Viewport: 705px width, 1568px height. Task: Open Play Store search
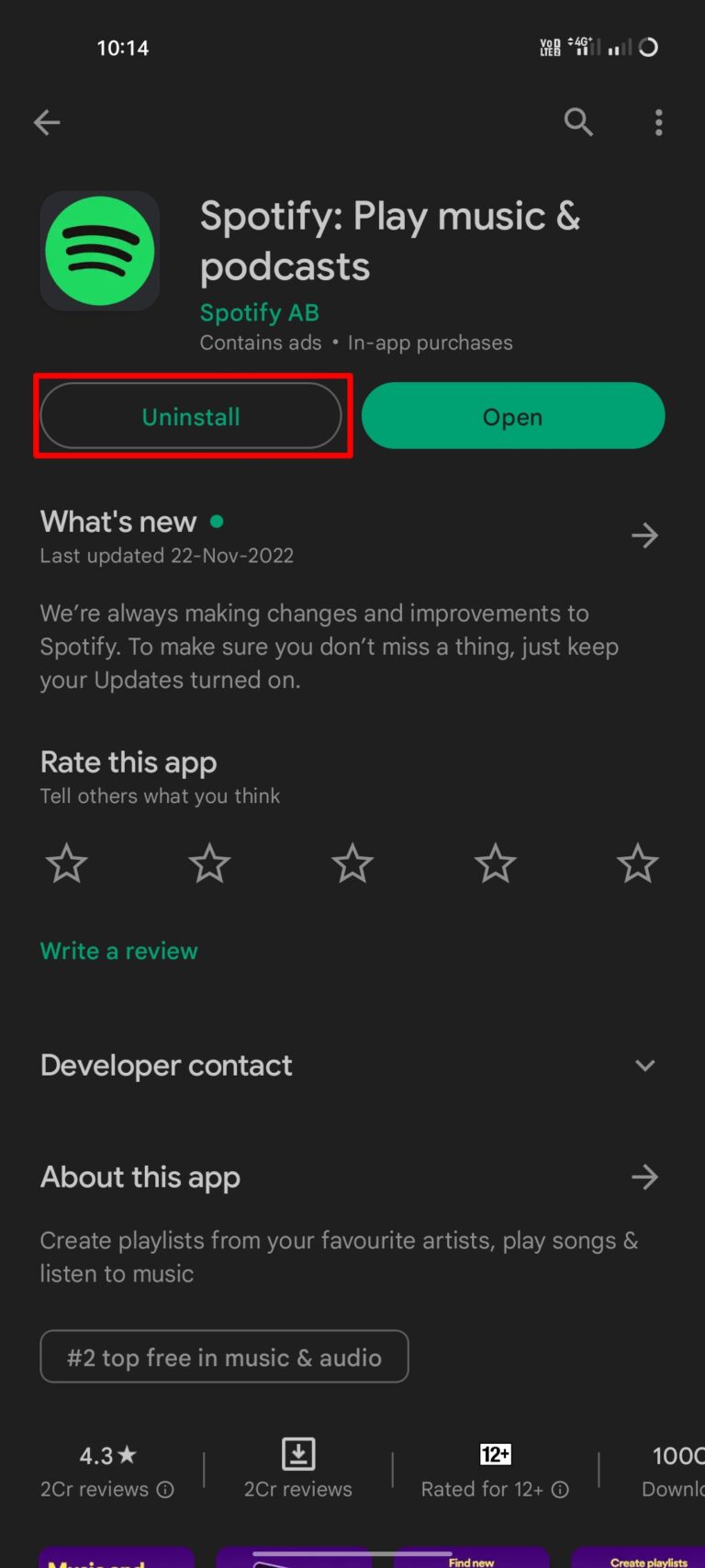pos(578,122)
